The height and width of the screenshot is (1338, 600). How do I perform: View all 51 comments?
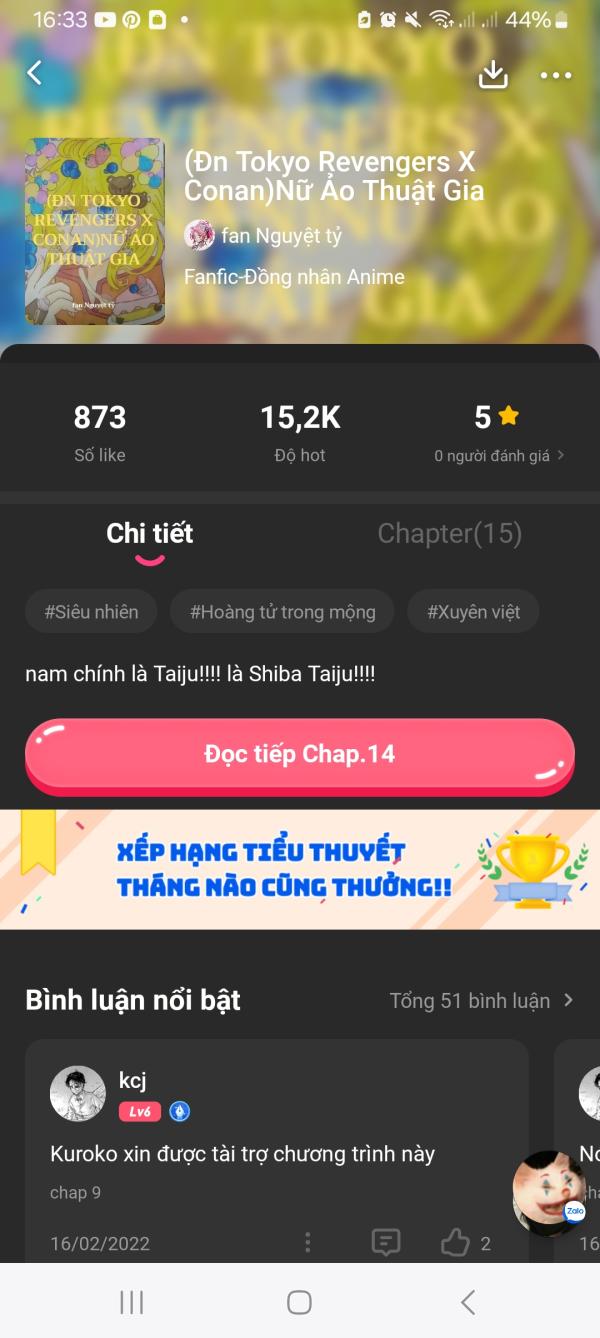coord(481,1000)
